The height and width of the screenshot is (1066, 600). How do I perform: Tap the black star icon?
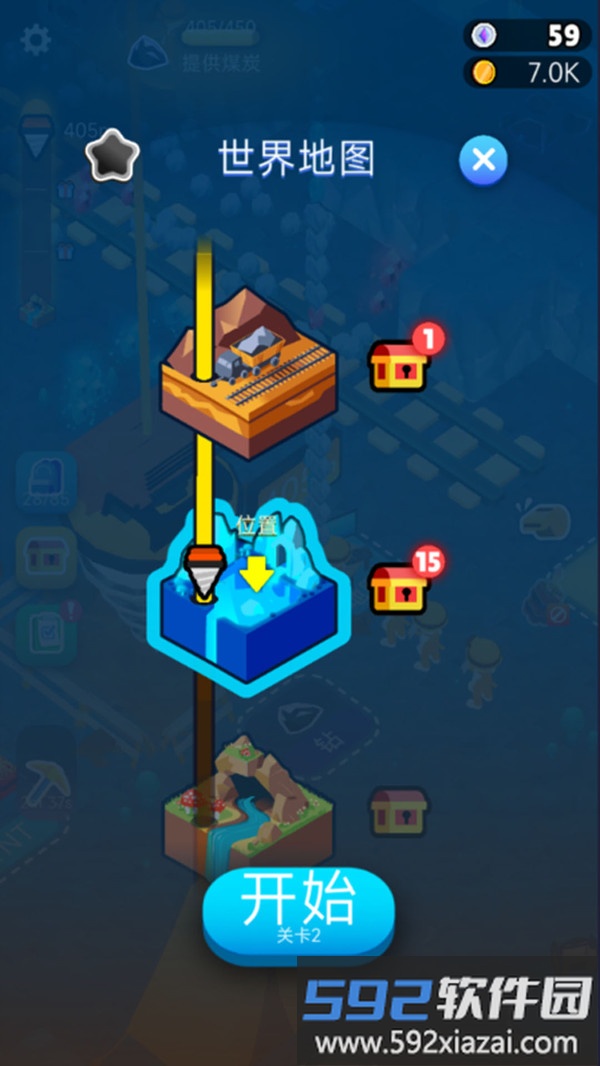110,157
